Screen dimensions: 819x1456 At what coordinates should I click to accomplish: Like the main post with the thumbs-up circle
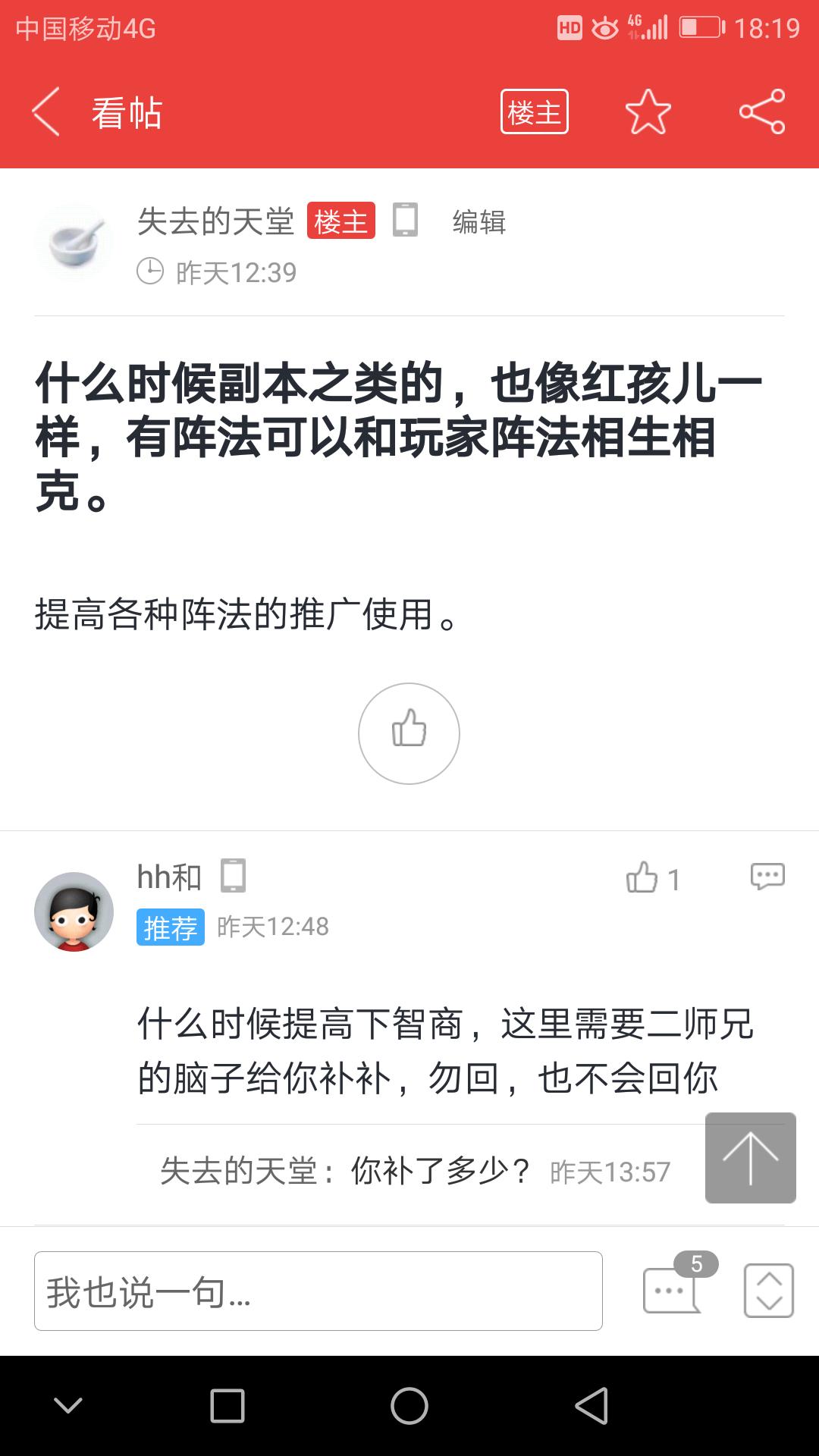click(409, 733)
